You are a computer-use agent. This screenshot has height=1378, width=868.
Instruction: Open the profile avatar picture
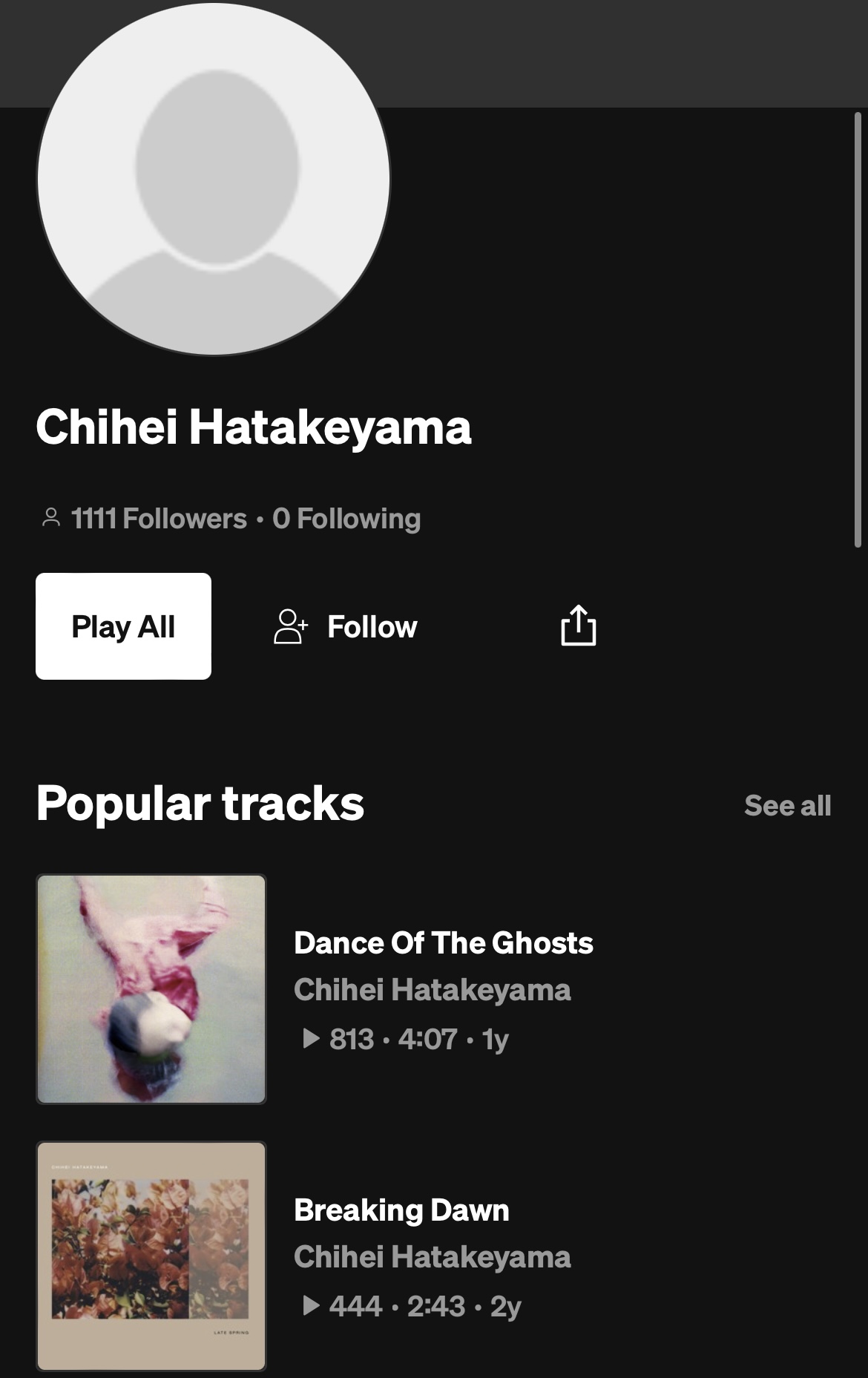tap(214, 180)
